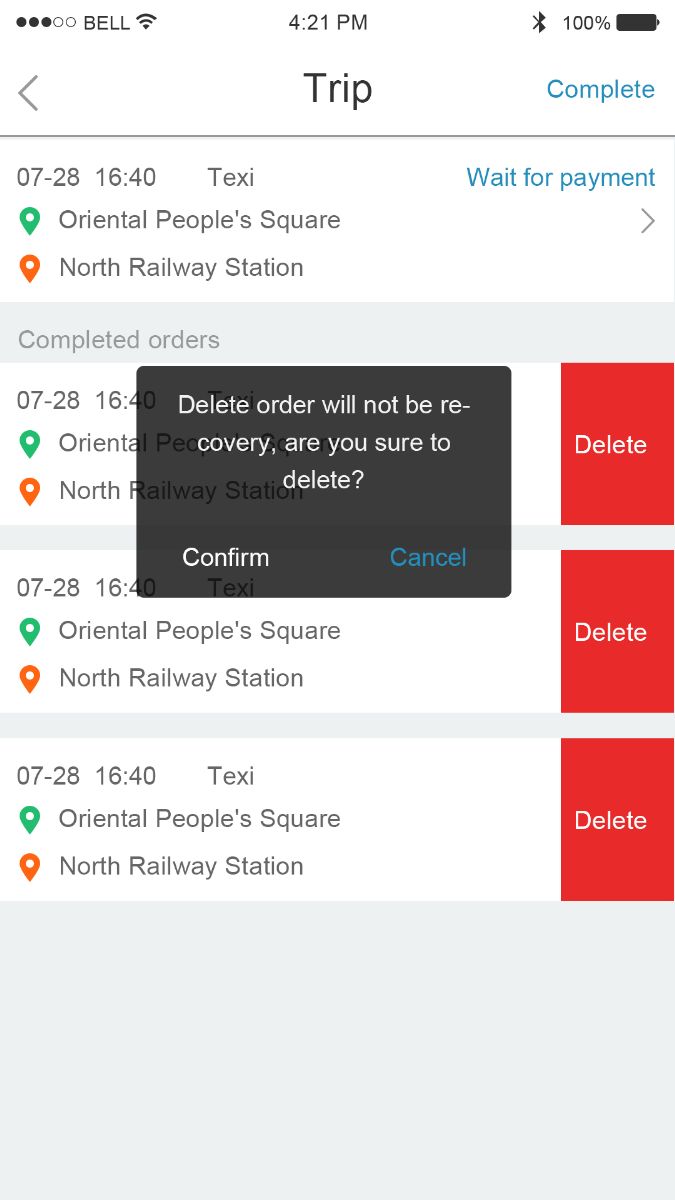Confirm deleting the order

[x=225, y=557]
